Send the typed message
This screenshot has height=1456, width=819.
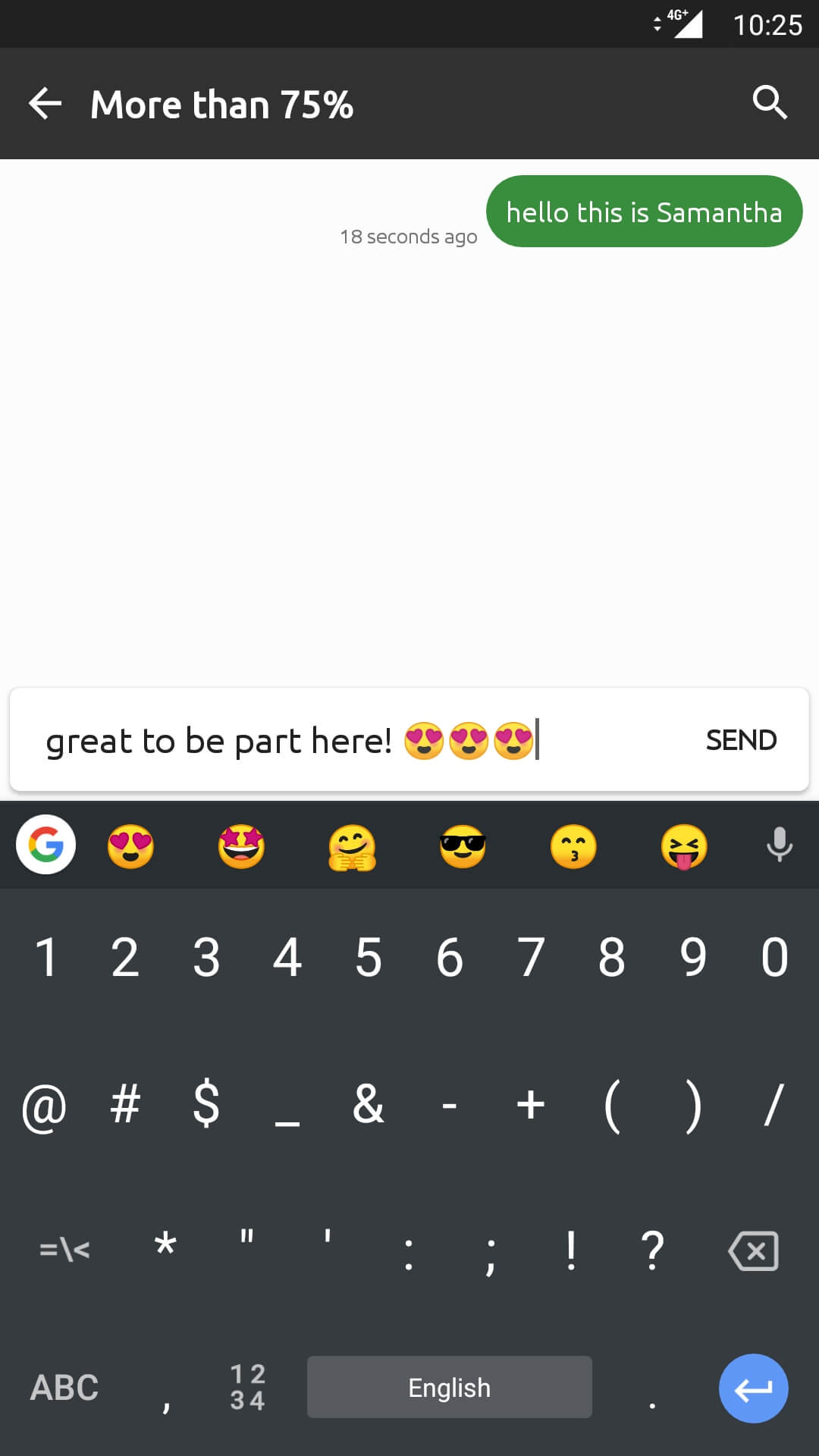[x=741, y=740]
